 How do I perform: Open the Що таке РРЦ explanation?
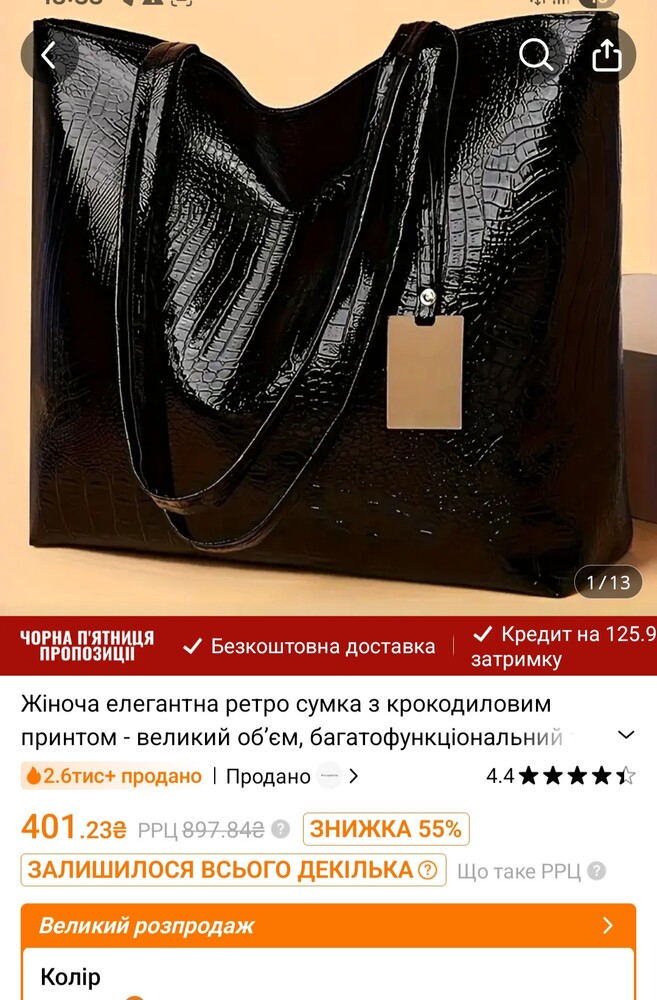coord(531,871)
